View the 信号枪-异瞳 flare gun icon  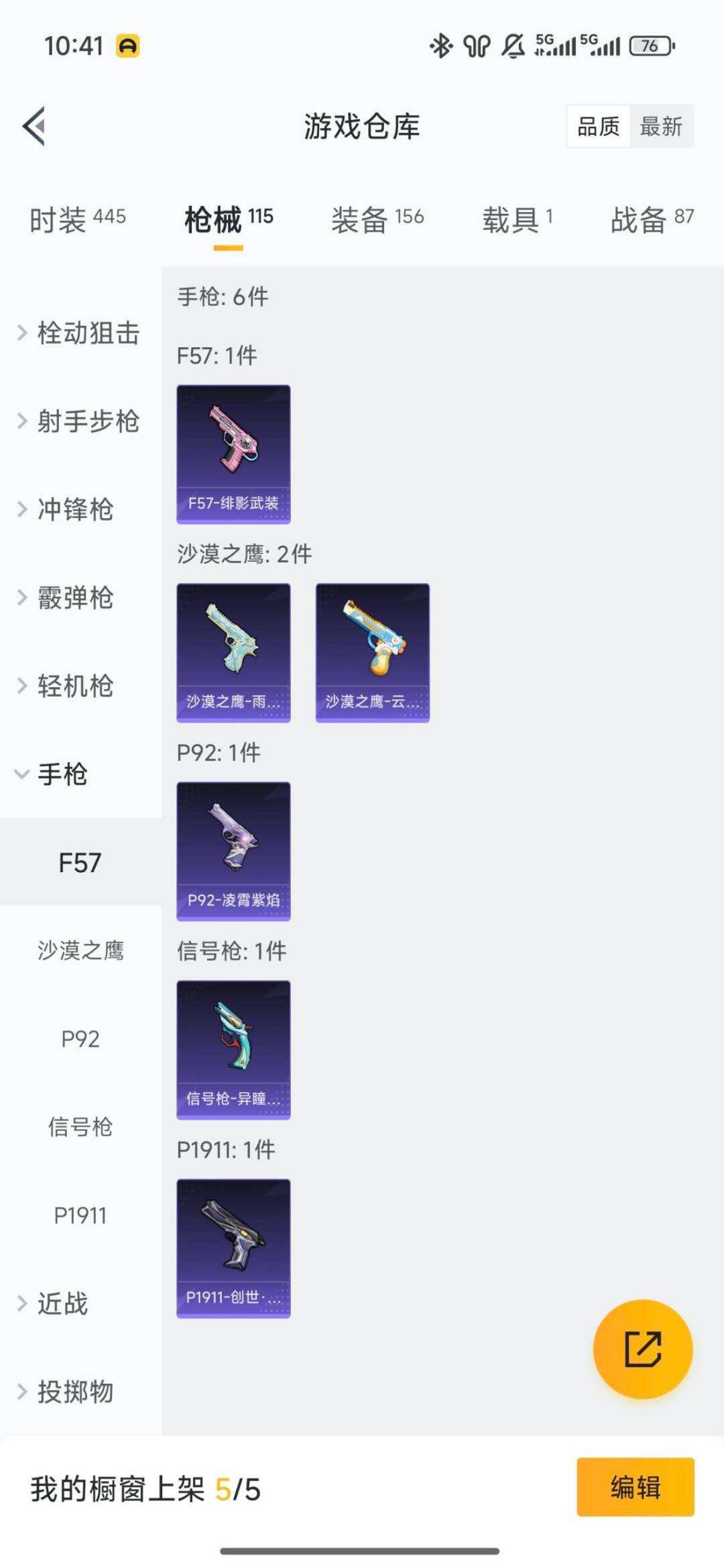[233, 1048]
